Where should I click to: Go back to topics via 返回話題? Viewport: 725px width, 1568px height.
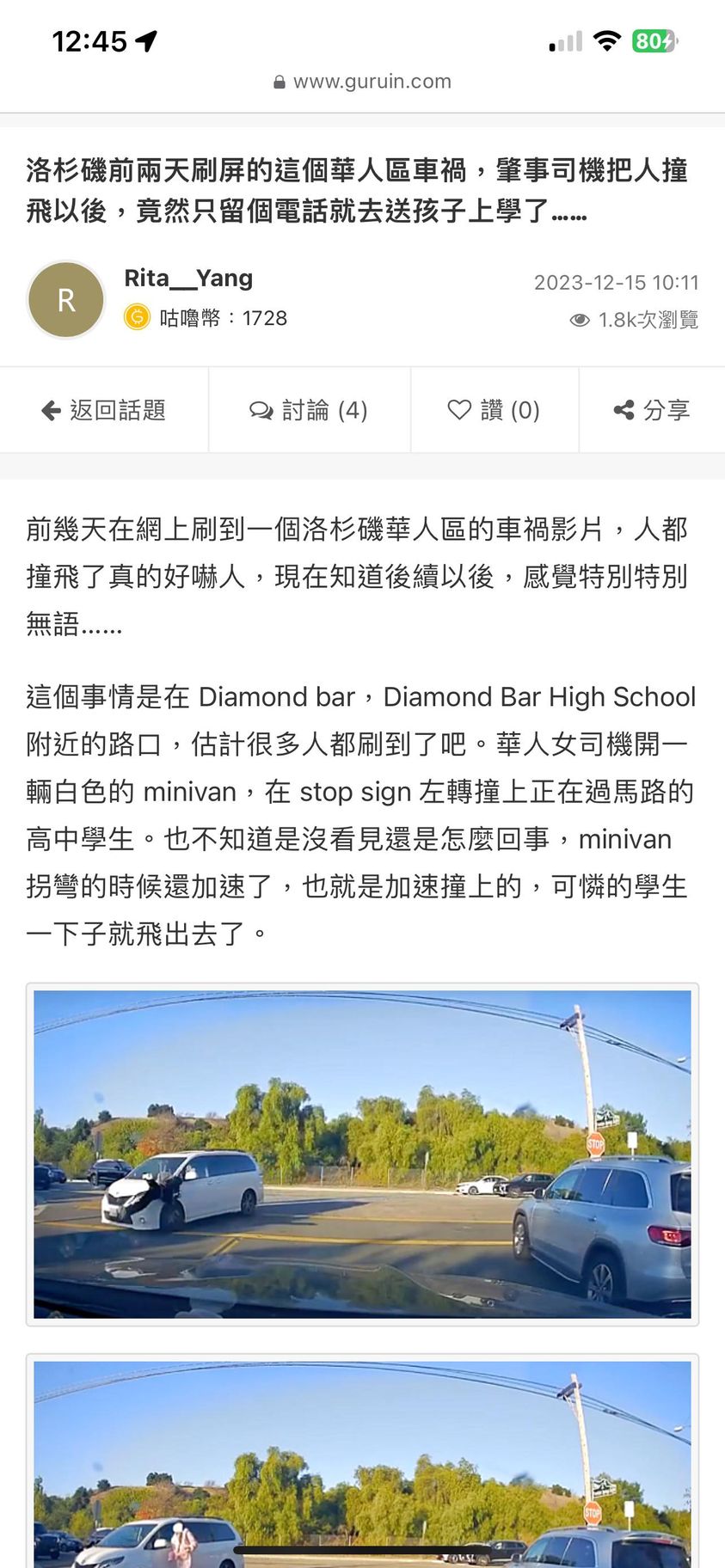click(x=104, y=410)
